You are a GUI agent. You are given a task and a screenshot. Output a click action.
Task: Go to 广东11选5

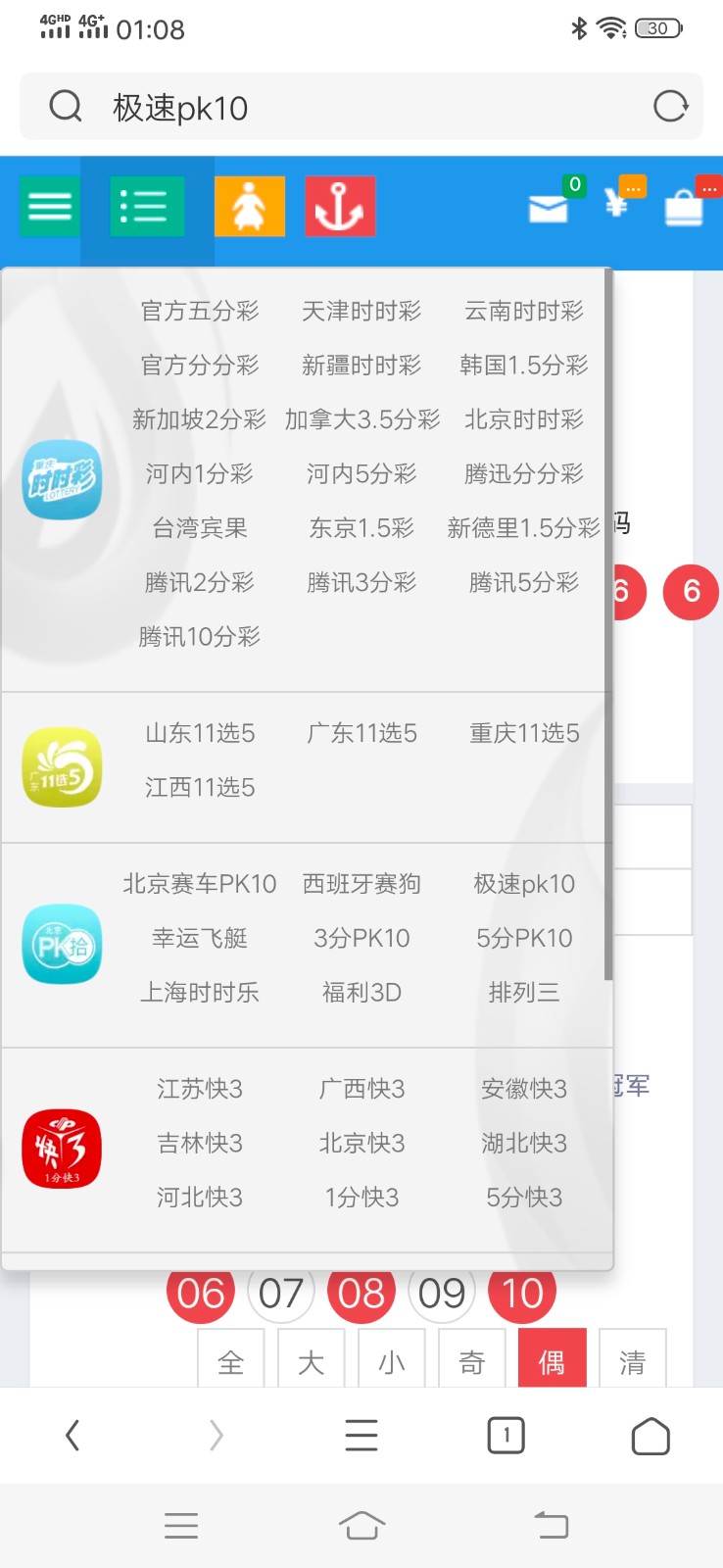(x=361, y=733)
